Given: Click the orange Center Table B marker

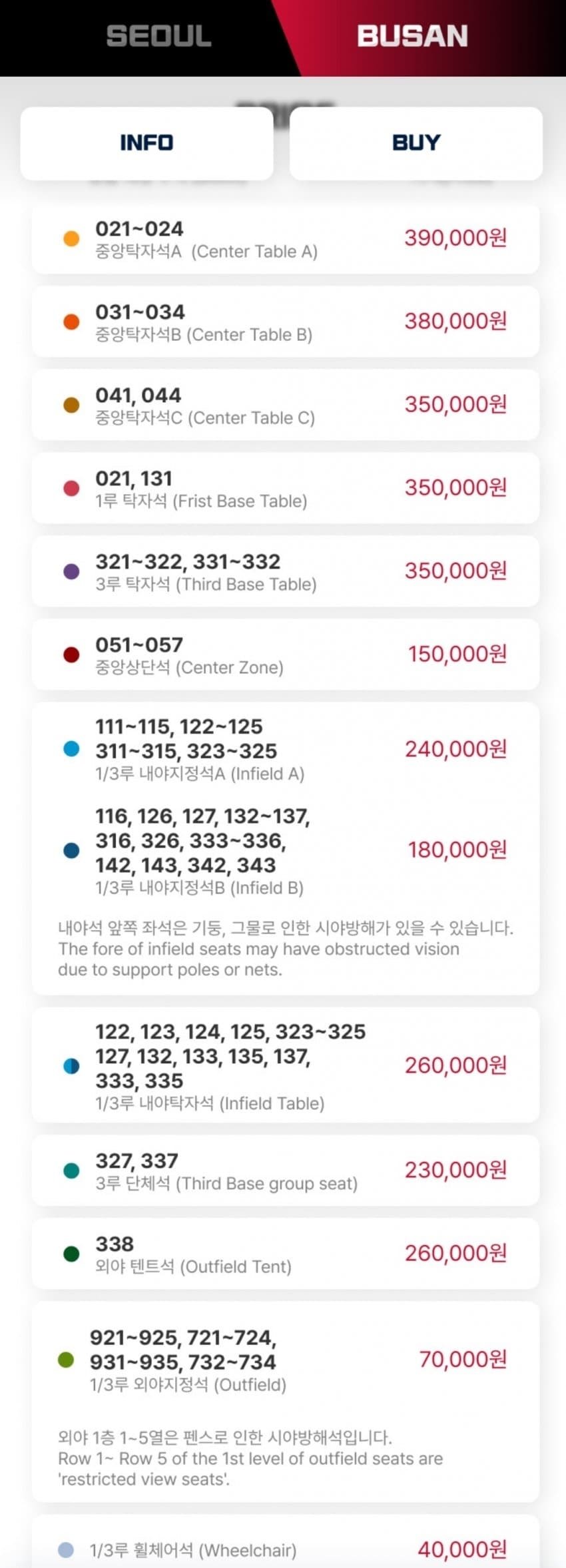Looking at the screenshot, I should coord(70,322).
